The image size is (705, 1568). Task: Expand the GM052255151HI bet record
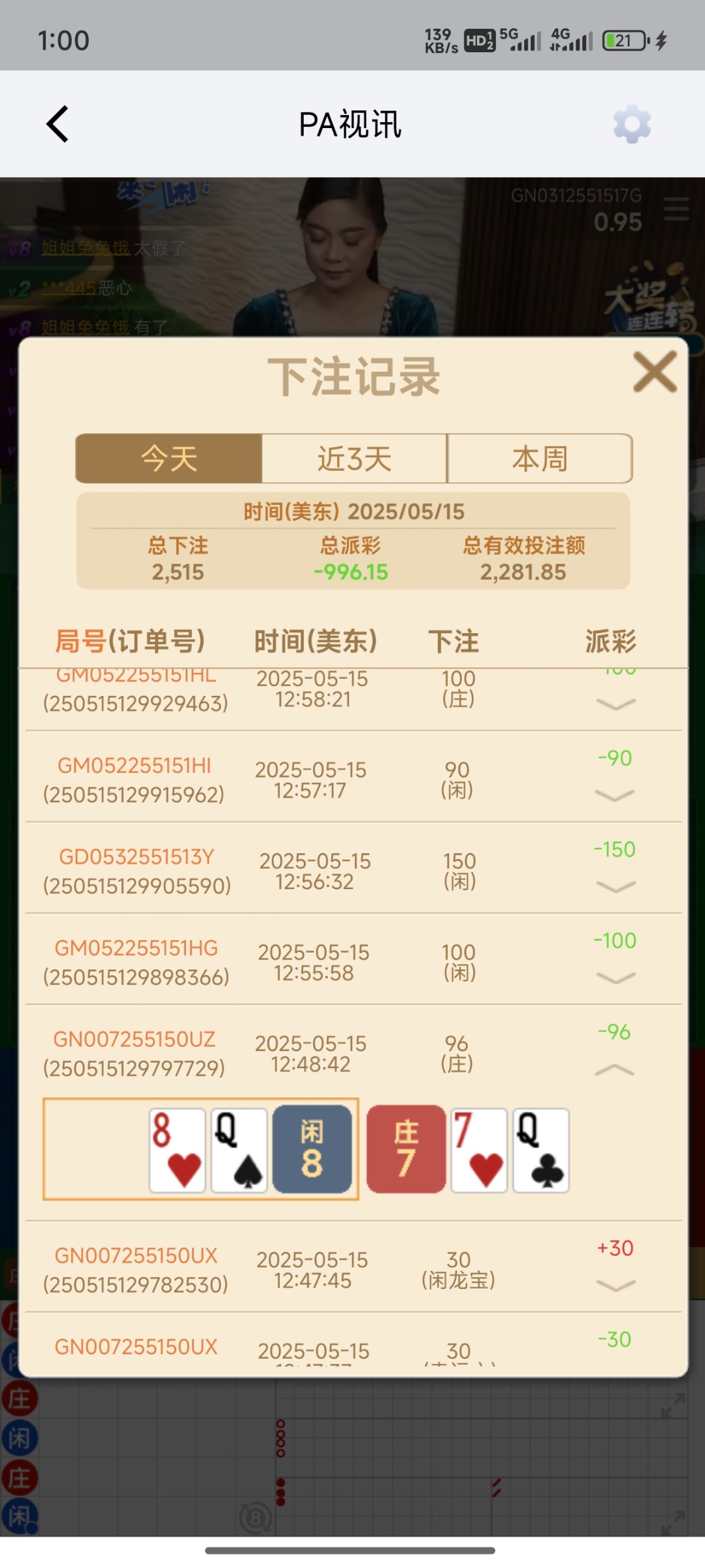coord(615,796)
